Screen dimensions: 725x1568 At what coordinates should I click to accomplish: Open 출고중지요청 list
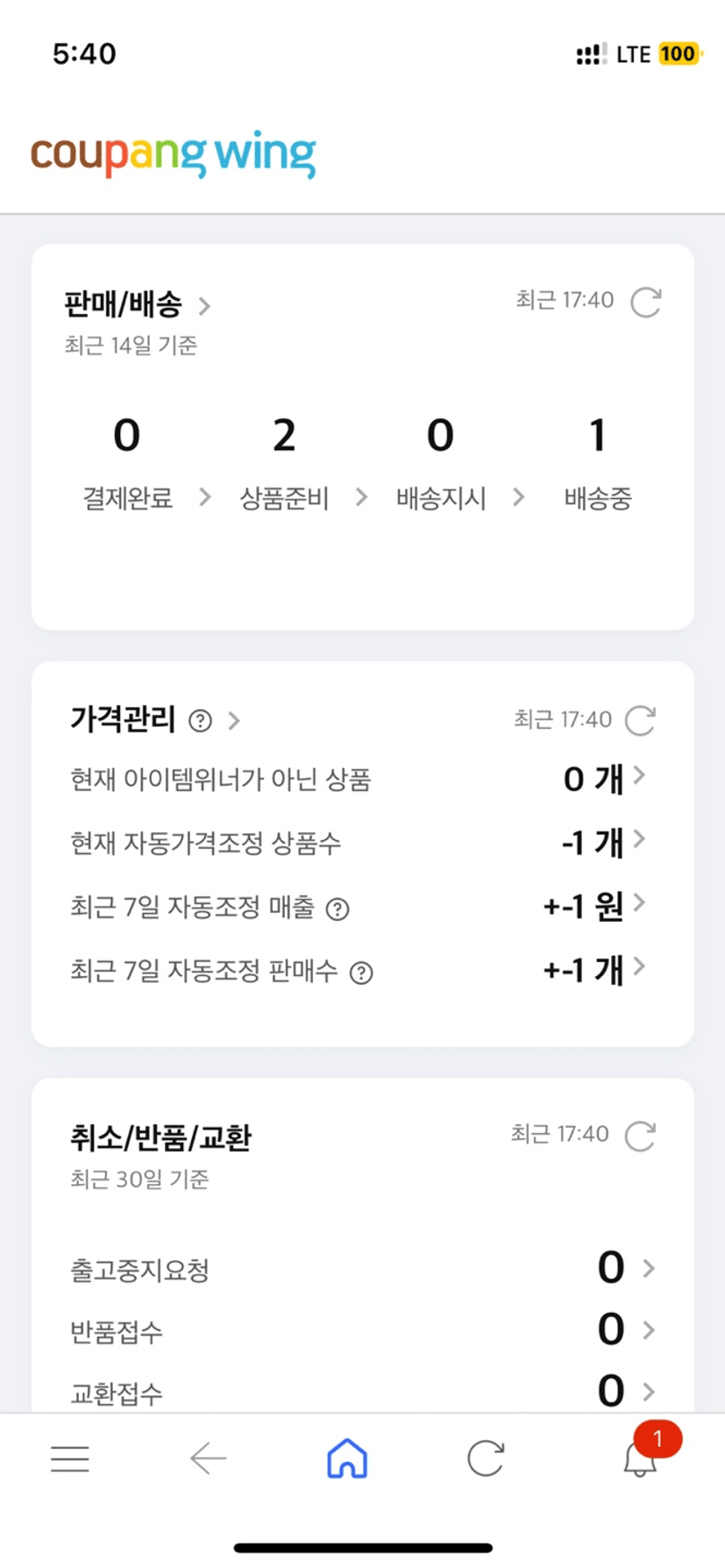tap(624, 1268)
